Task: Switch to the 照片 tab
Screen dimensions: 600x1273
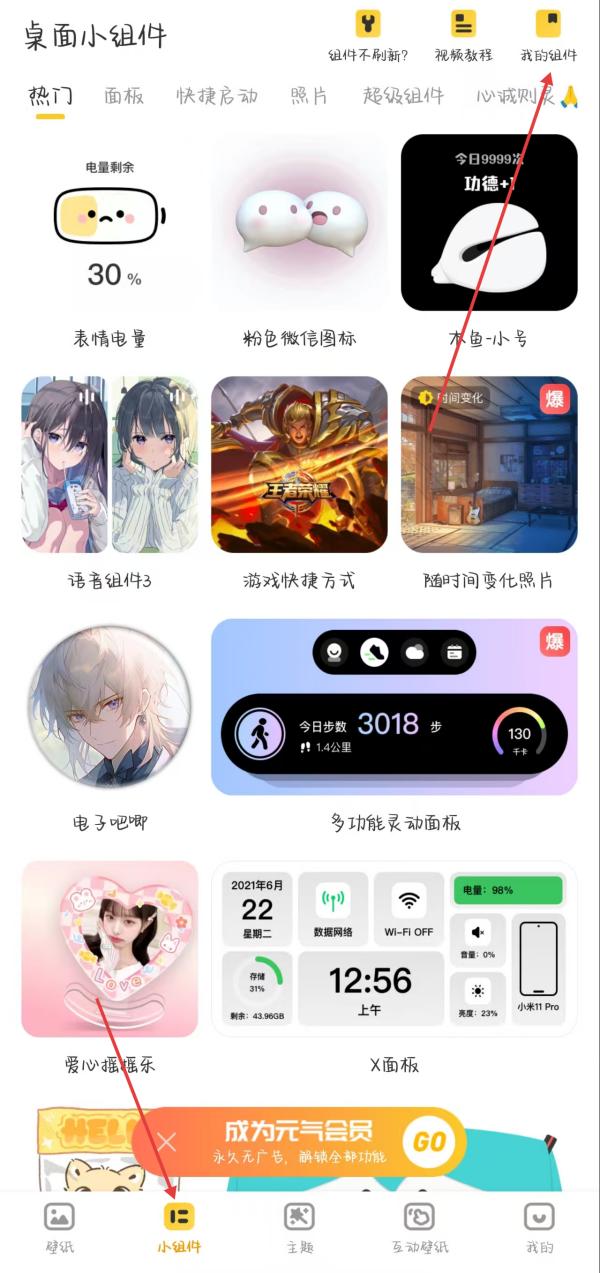Action: point(309,96)
